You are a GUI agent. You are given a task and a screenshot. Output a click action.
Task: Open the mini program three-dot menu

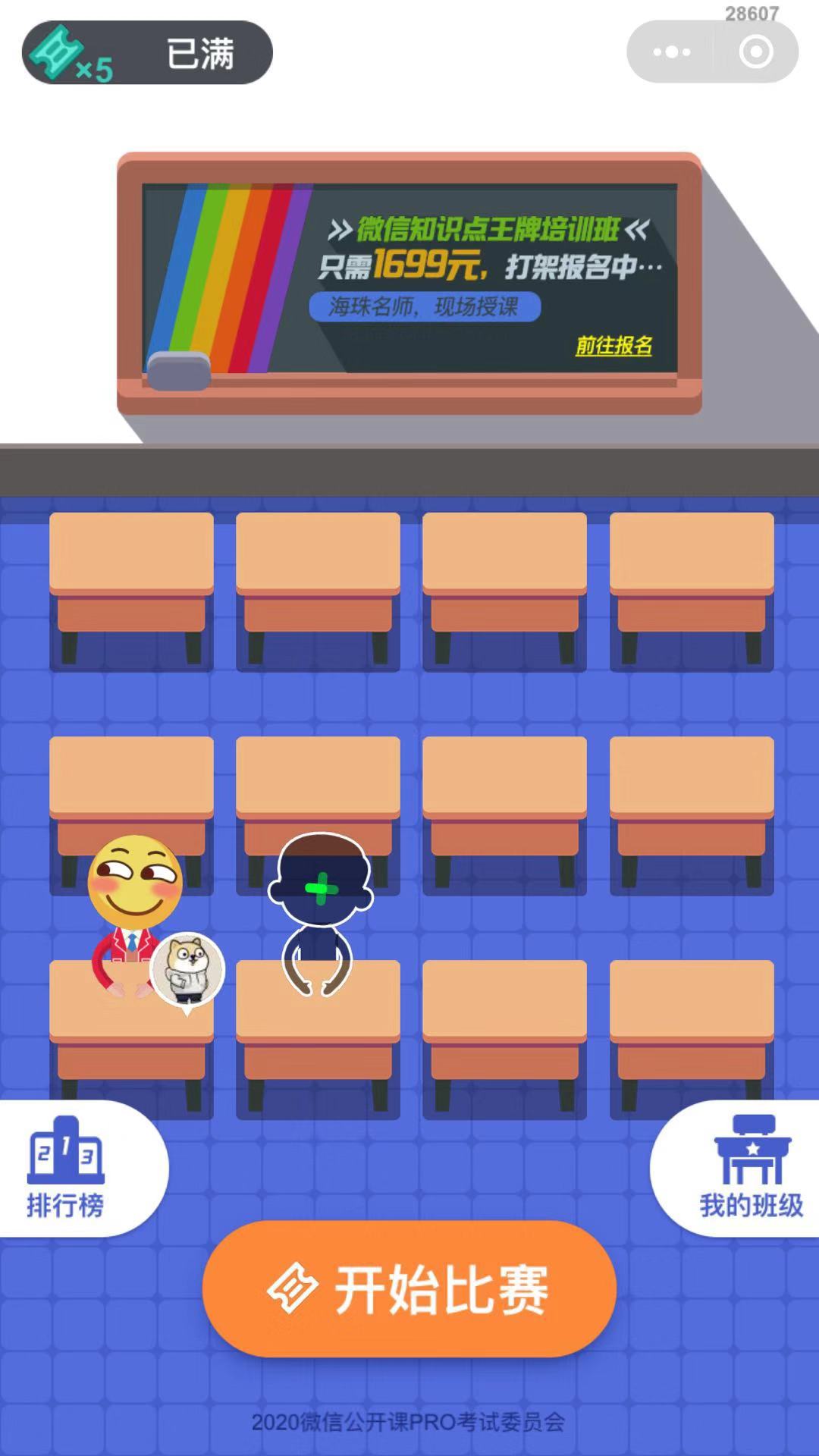(x=671, y=52)
